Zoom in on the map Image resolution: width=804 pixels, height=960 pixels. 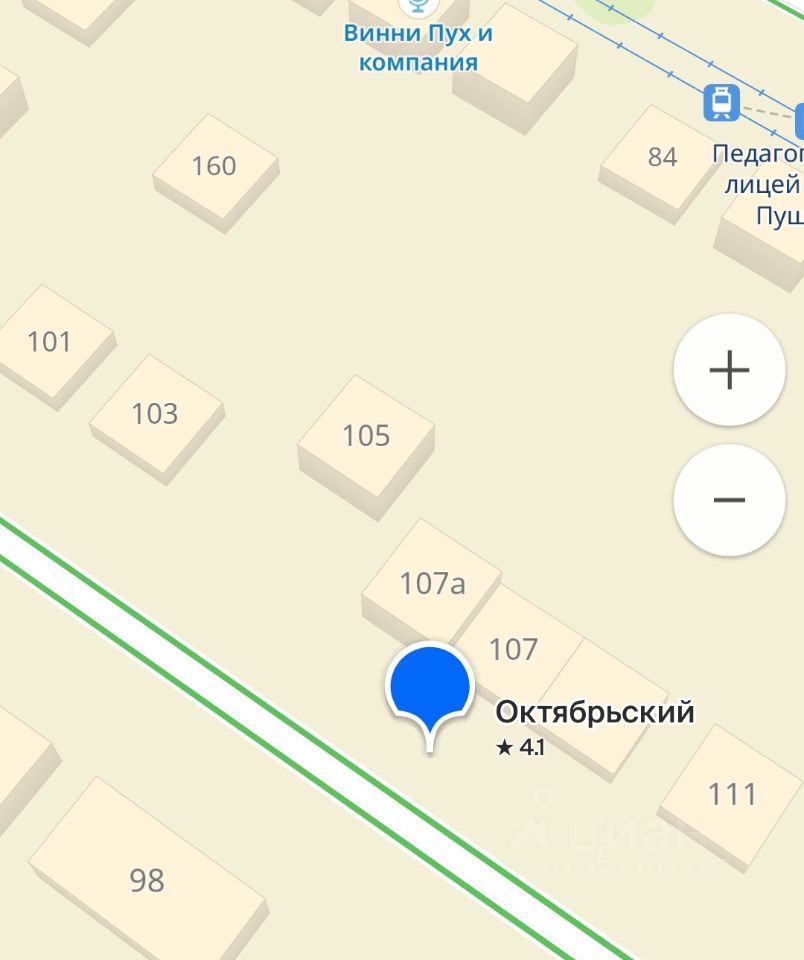pos(729,370)
